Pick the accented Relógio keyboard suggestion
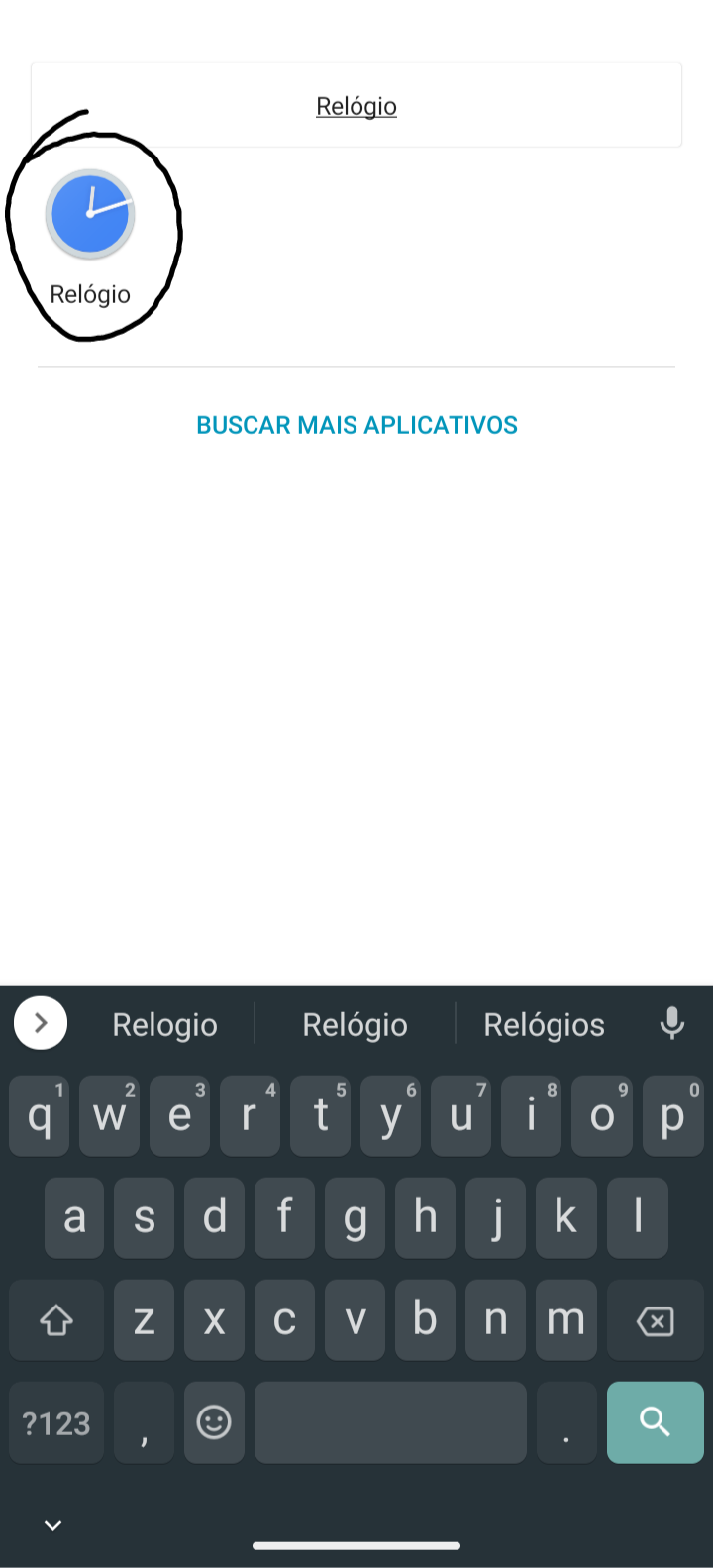 tap(355, 1024)
